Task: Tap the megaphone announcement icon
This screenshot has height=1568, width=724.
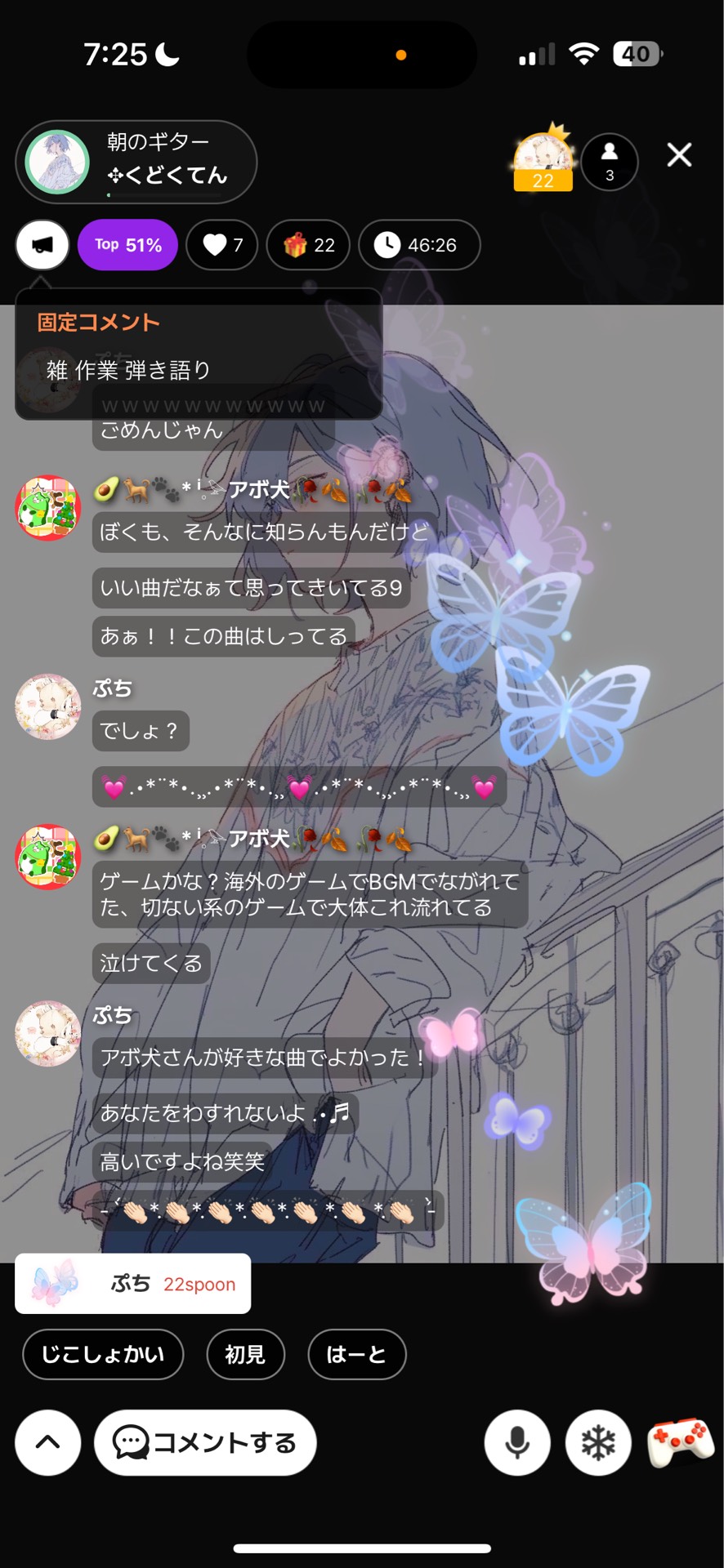Action: pyautogui.click(x=42, y=244)
